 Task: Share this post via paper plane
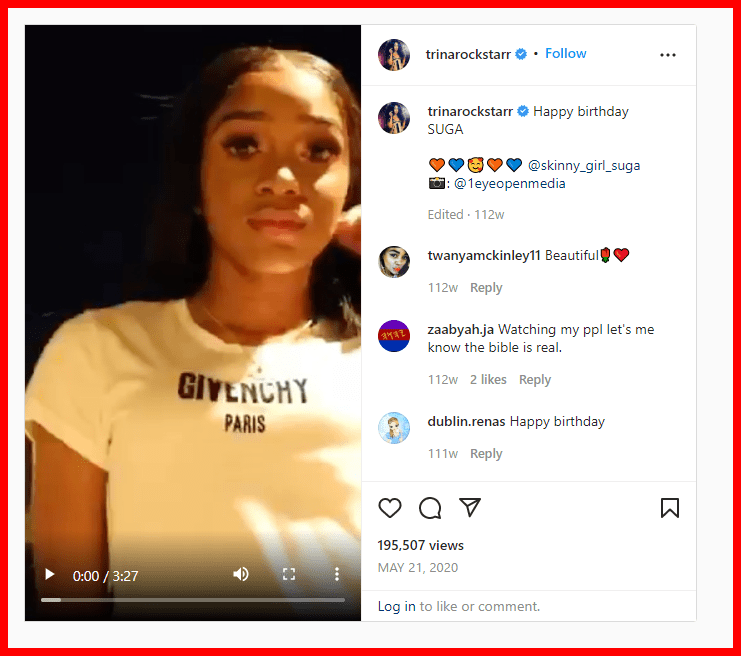pyautogui.click(x=470, y=508)
